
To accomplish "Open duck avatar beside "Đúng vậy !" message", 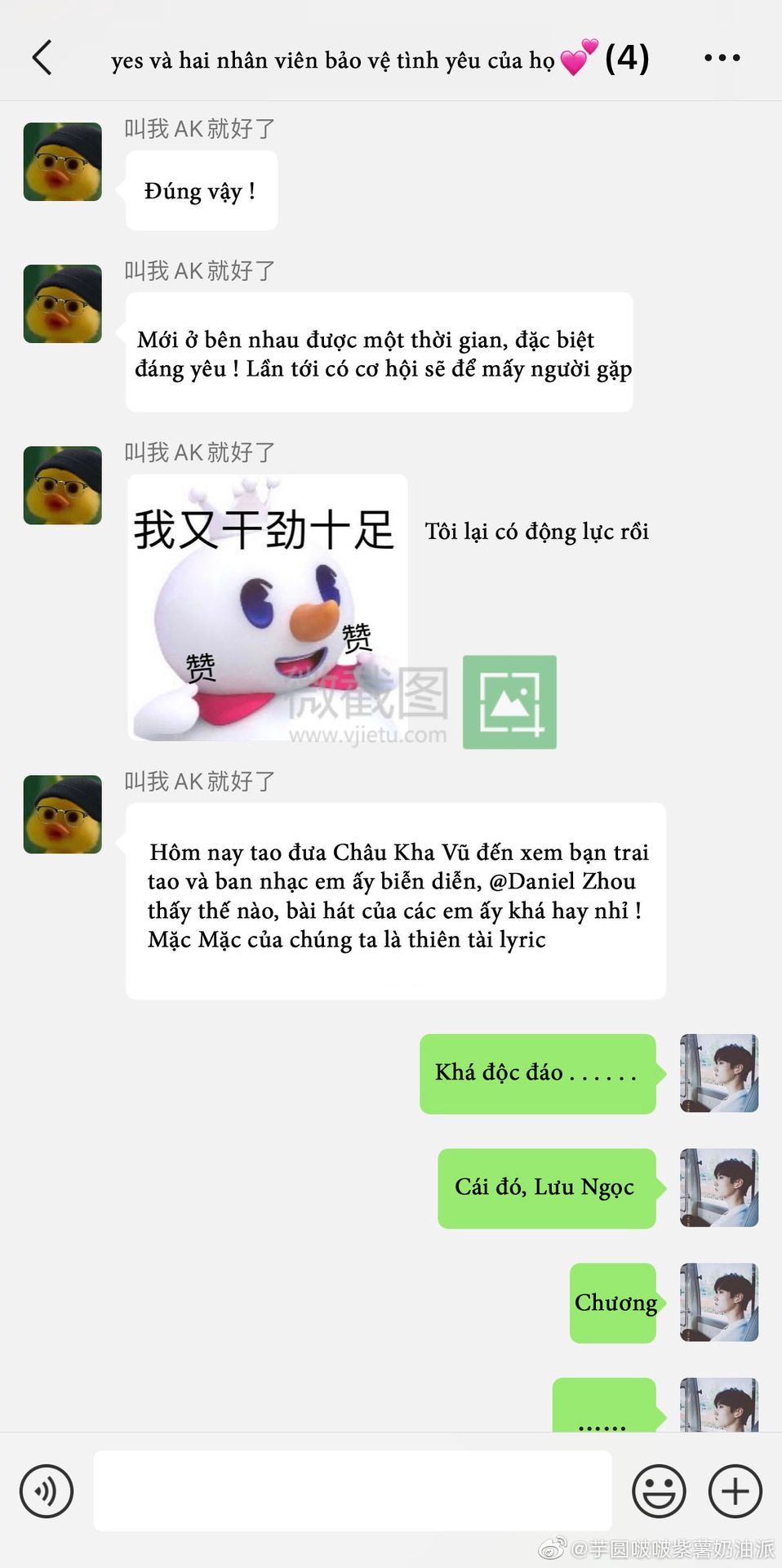I will [x=63, y=162].
